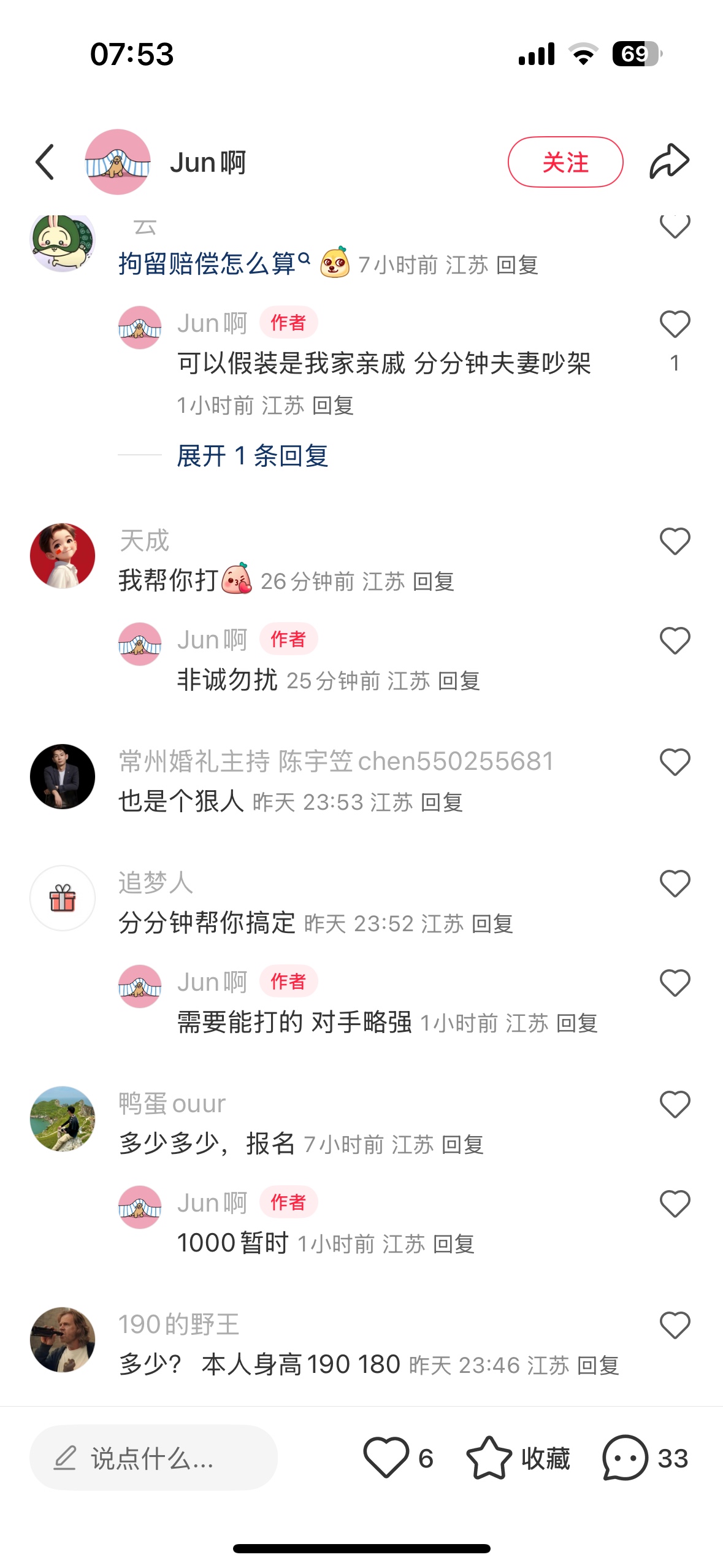Follow Jun啊 with the 关注 button
The image size is (723, 1568).
click(565, 162)
